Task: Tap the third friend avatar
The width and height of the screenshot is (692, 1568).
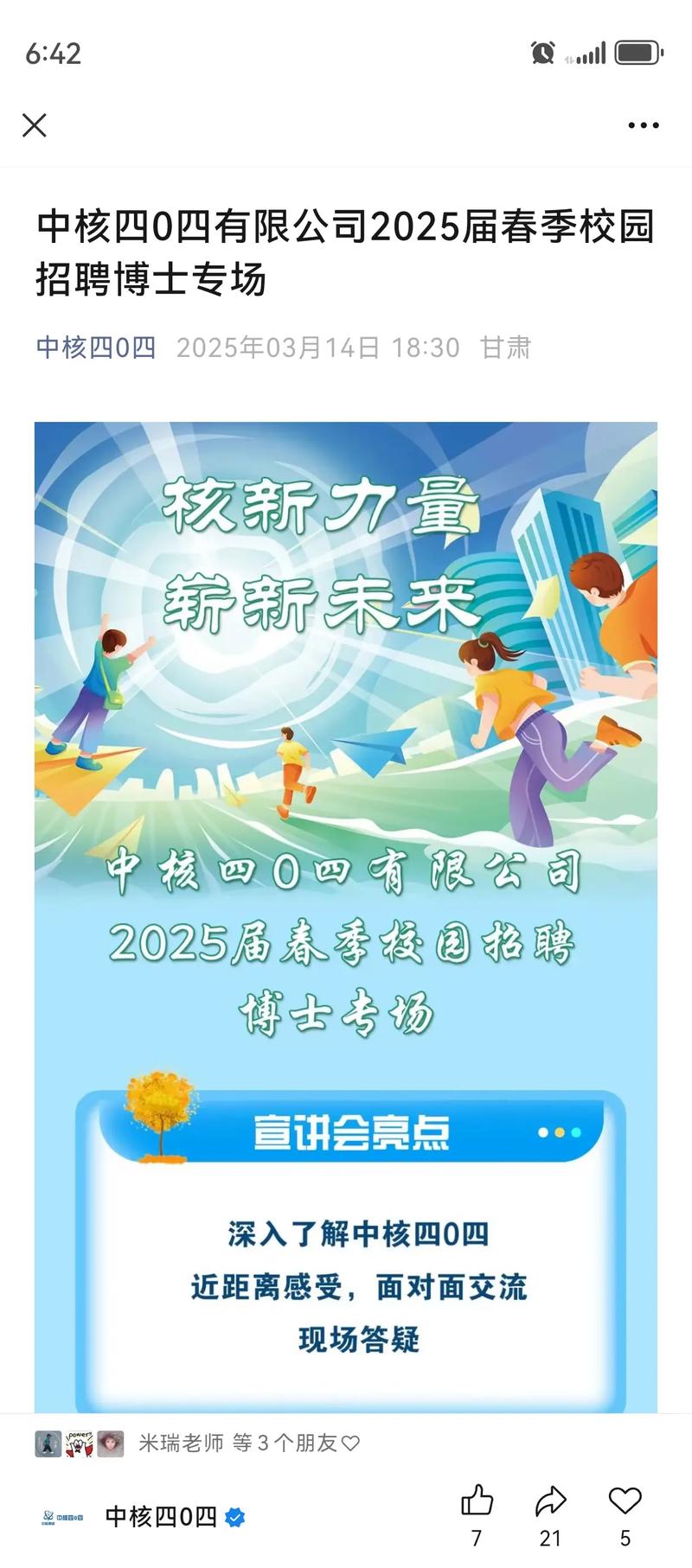Action: coord(111,1443)
